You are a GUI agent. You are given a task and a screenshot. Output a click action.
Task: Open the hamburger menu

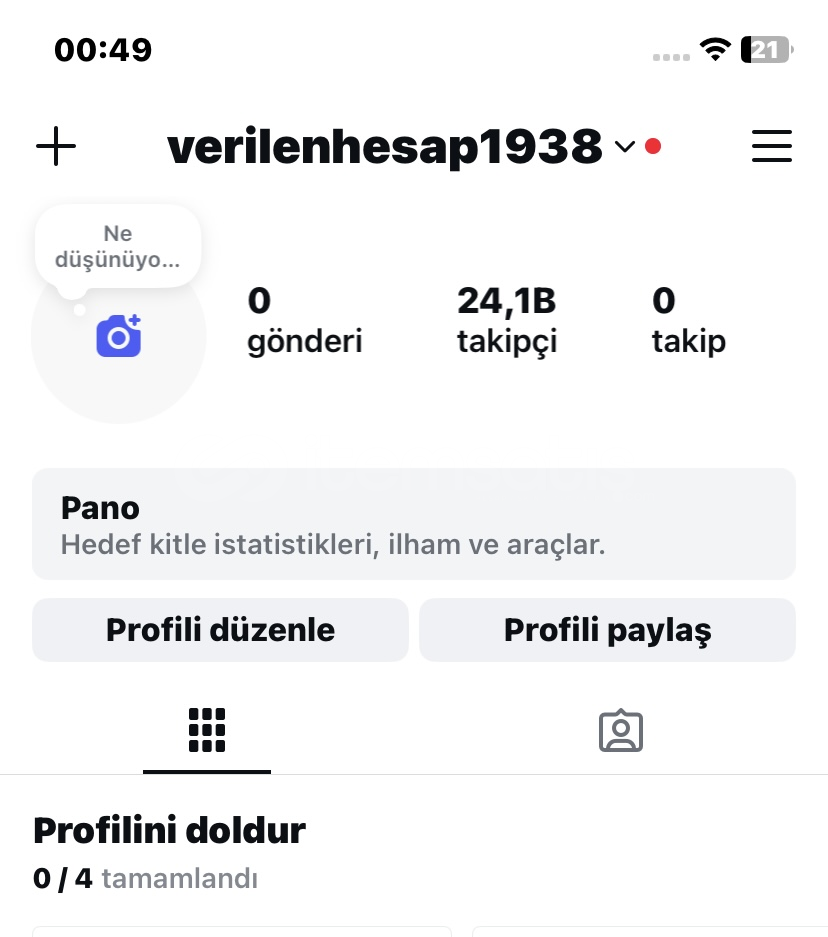click(771, 147)
